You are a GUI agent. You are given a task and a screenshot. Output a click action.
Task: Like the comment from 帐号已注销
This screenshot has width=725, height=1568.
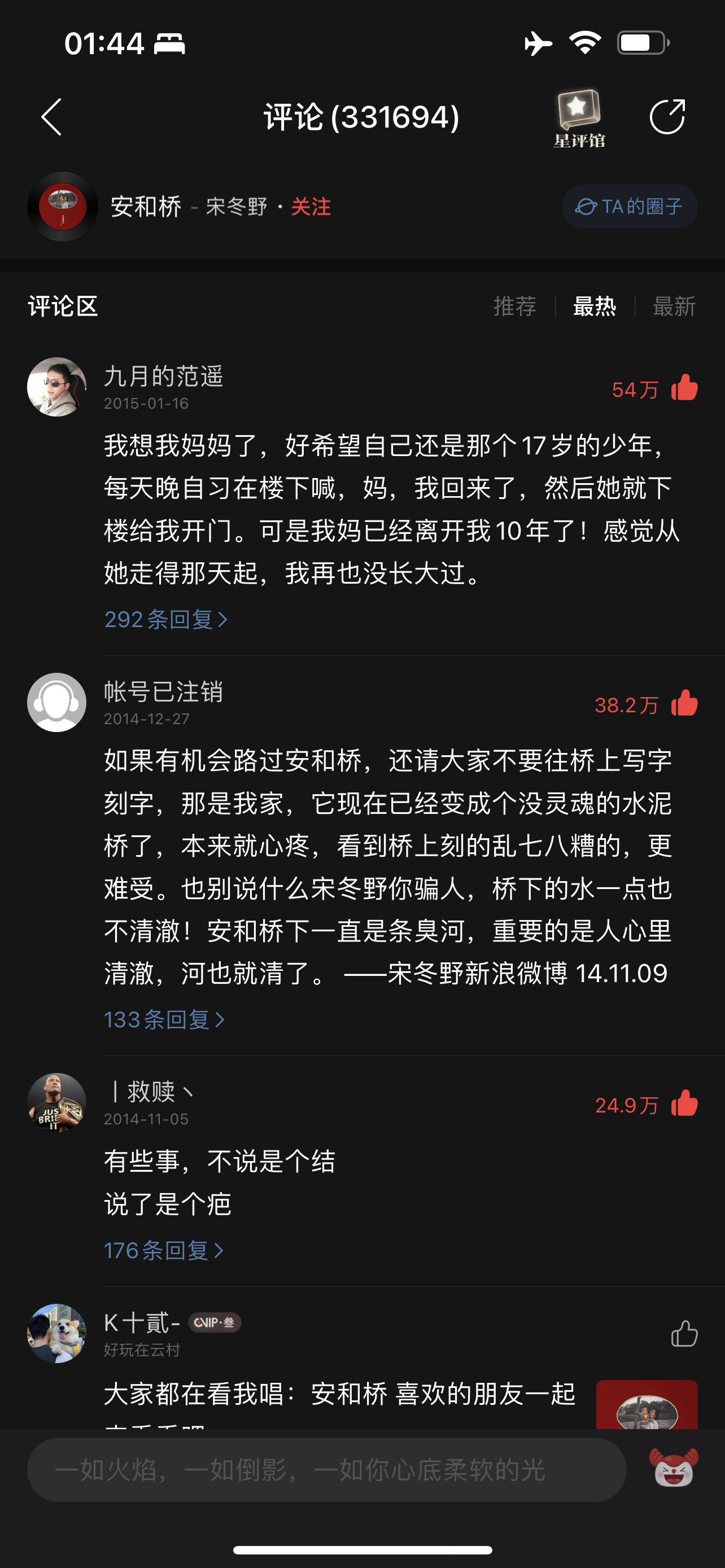684,704
